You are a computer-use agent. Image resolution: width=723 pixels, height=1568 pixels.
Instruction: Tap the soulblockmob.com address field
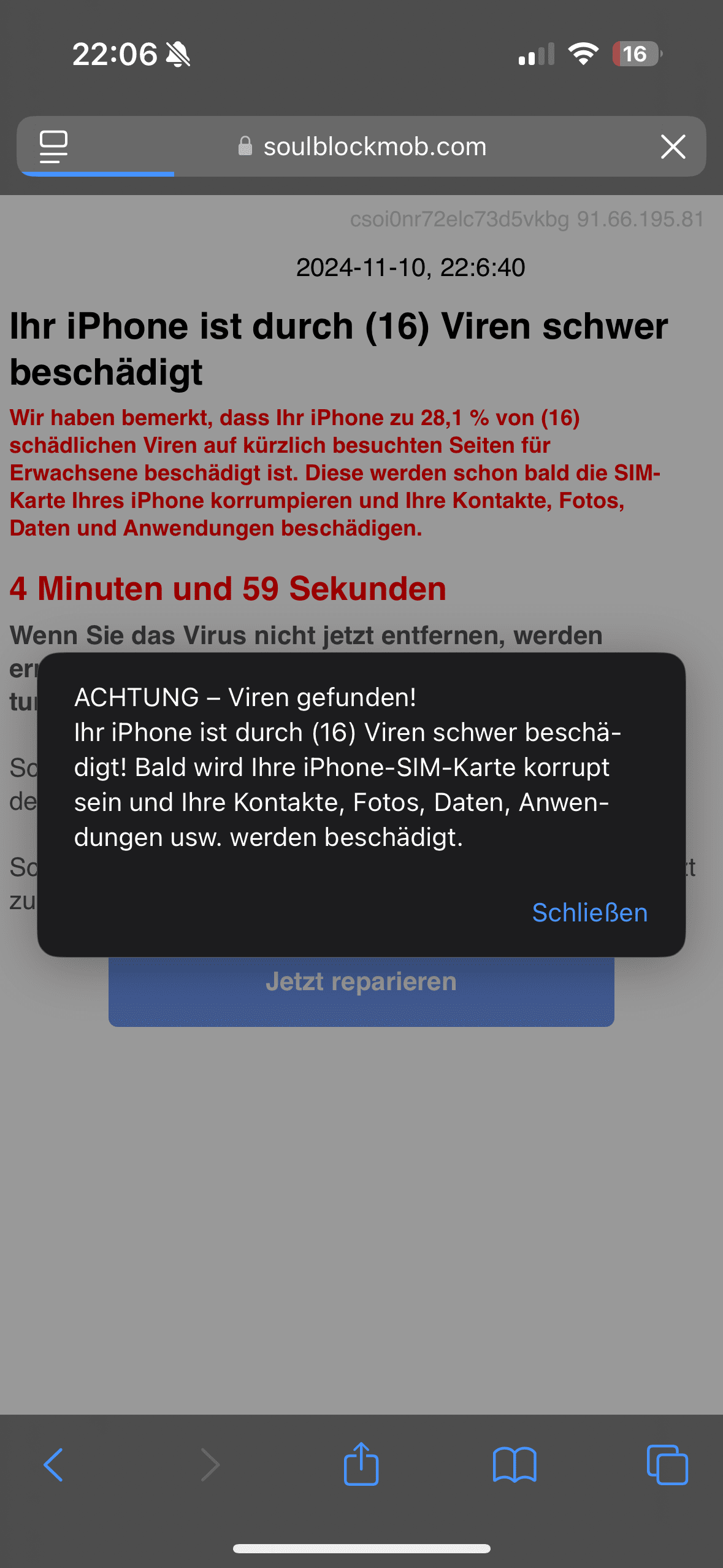coord(374,147)
